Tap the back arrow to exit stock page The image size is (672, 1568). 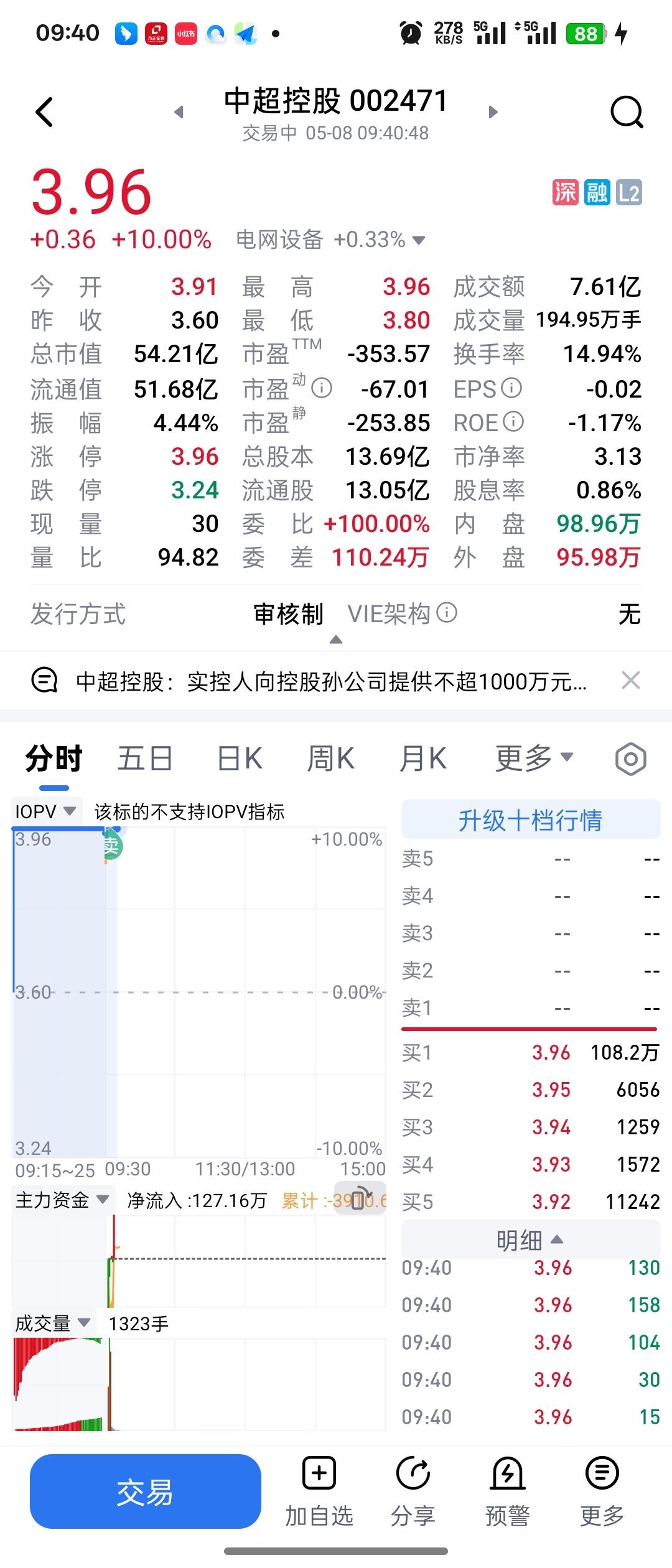tap(44, 113)
